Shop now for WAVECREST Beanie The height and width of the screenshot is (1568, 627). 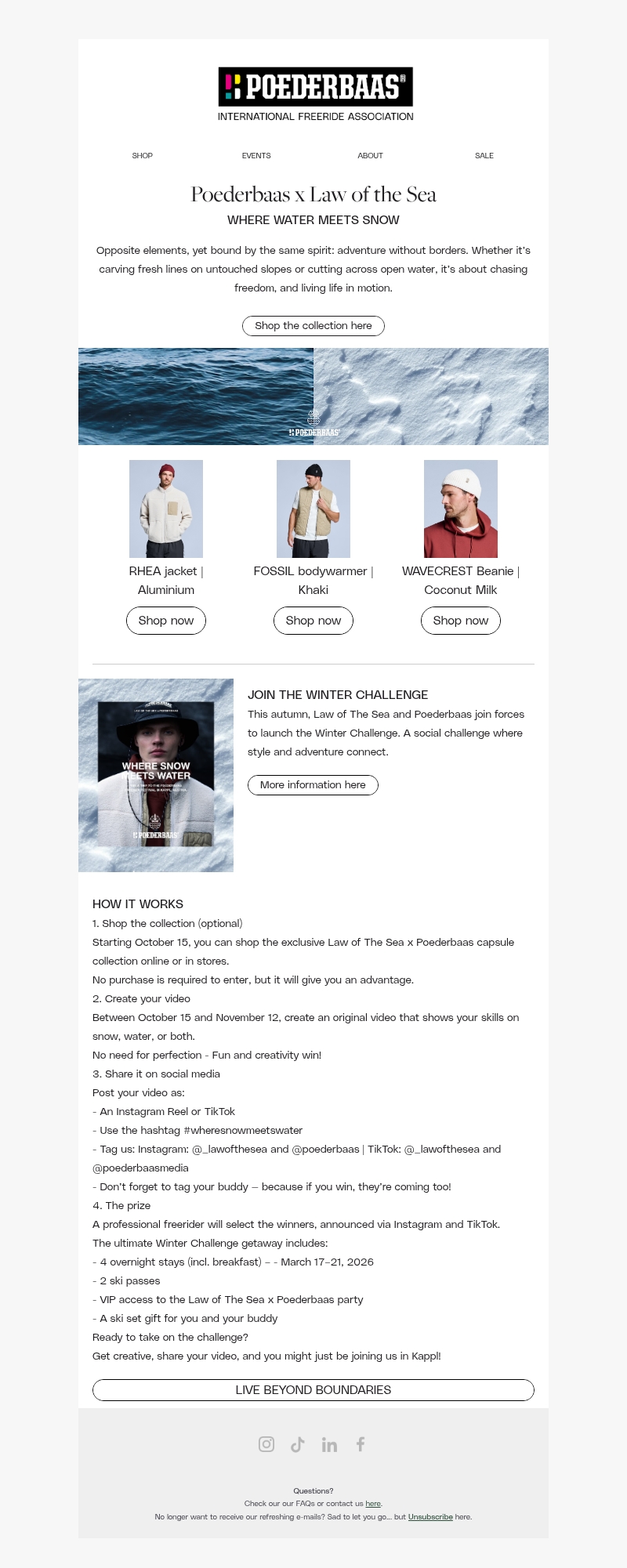click(x=461, y=621)
